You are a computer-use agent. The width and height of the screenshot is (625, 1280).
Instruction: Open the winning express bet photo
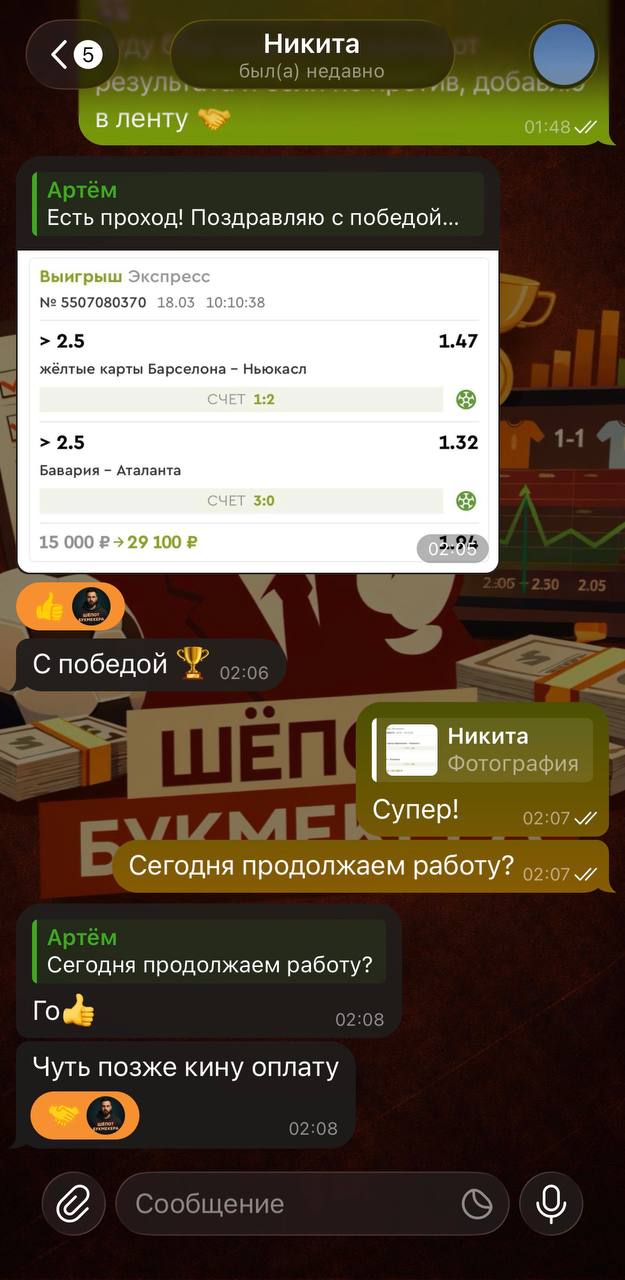coord(257,412)
